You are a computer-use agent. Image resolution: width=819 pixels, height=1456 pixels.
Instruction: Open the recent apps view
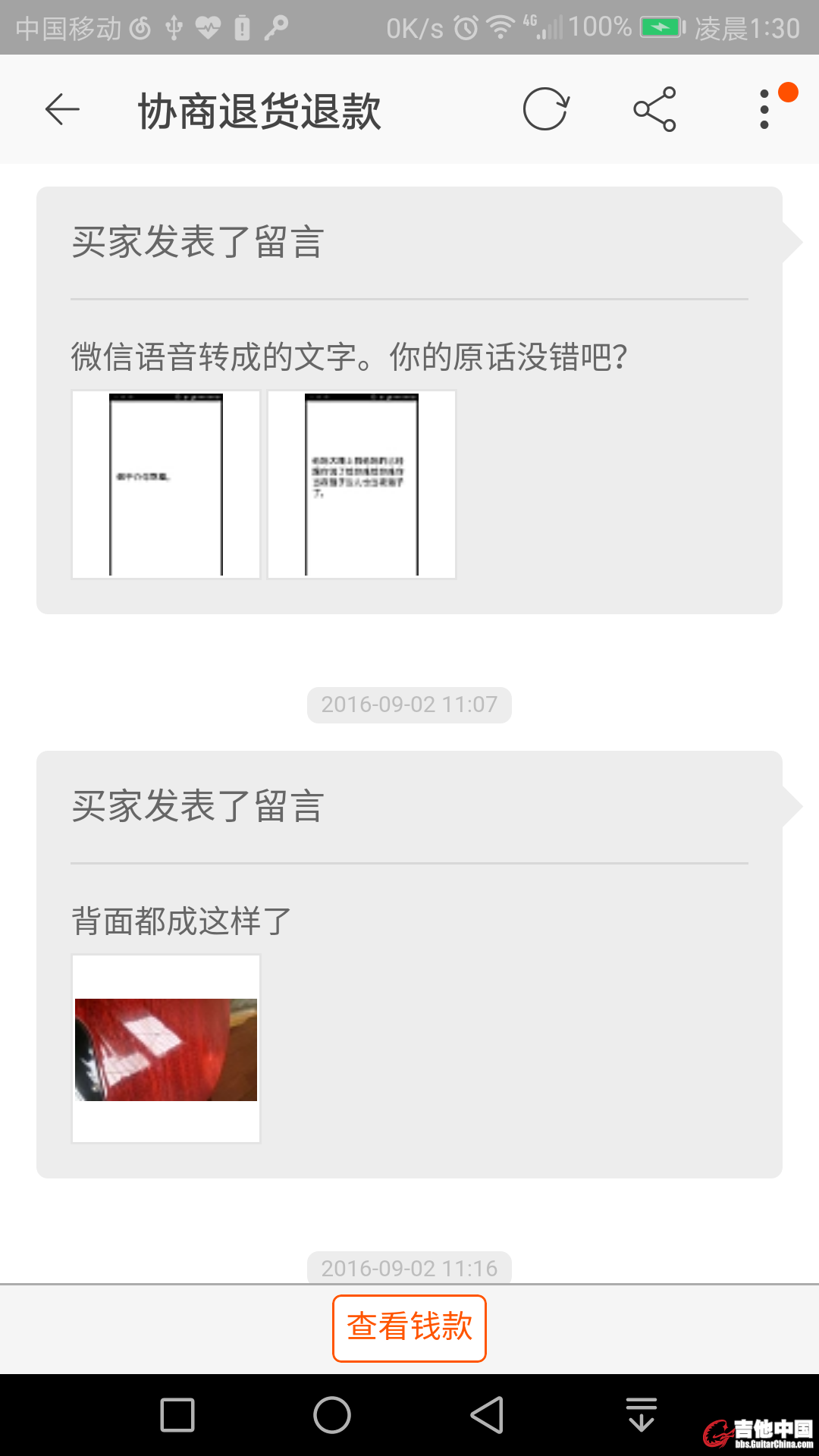(x=177, y=1415)
